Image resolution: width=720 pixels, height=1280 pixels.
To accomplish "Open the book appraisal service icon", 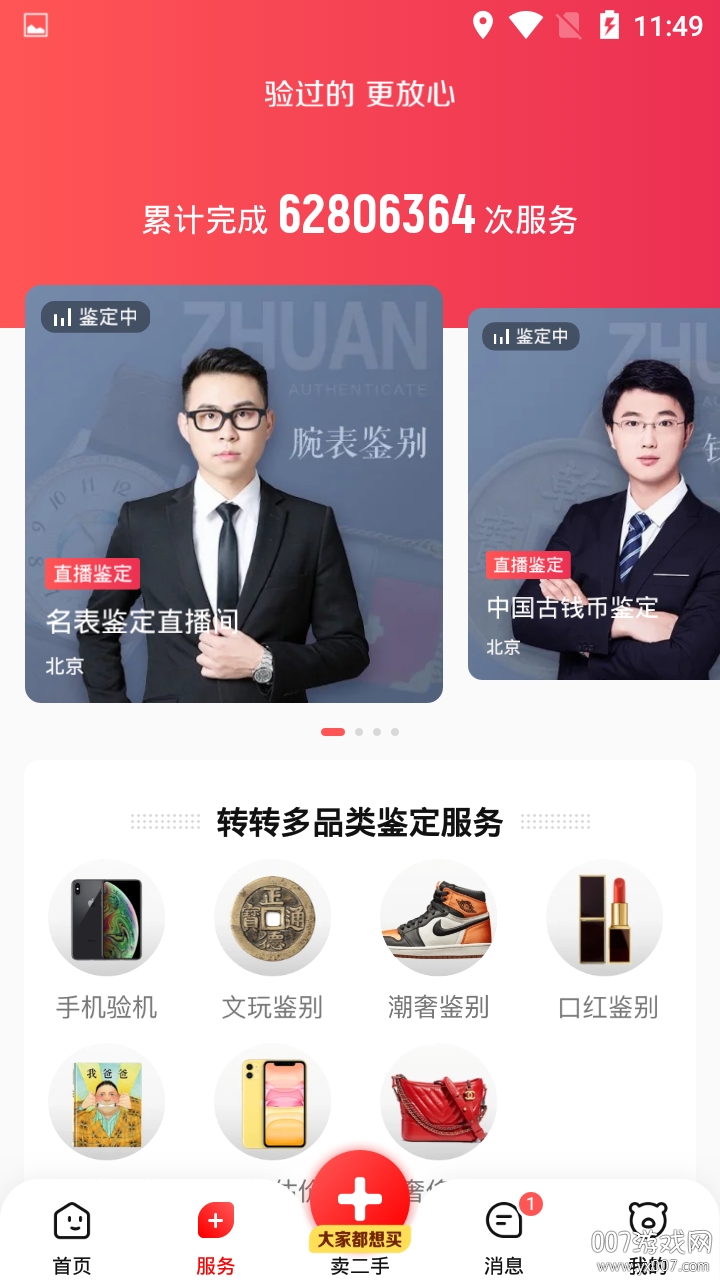I will point(106,1102).
